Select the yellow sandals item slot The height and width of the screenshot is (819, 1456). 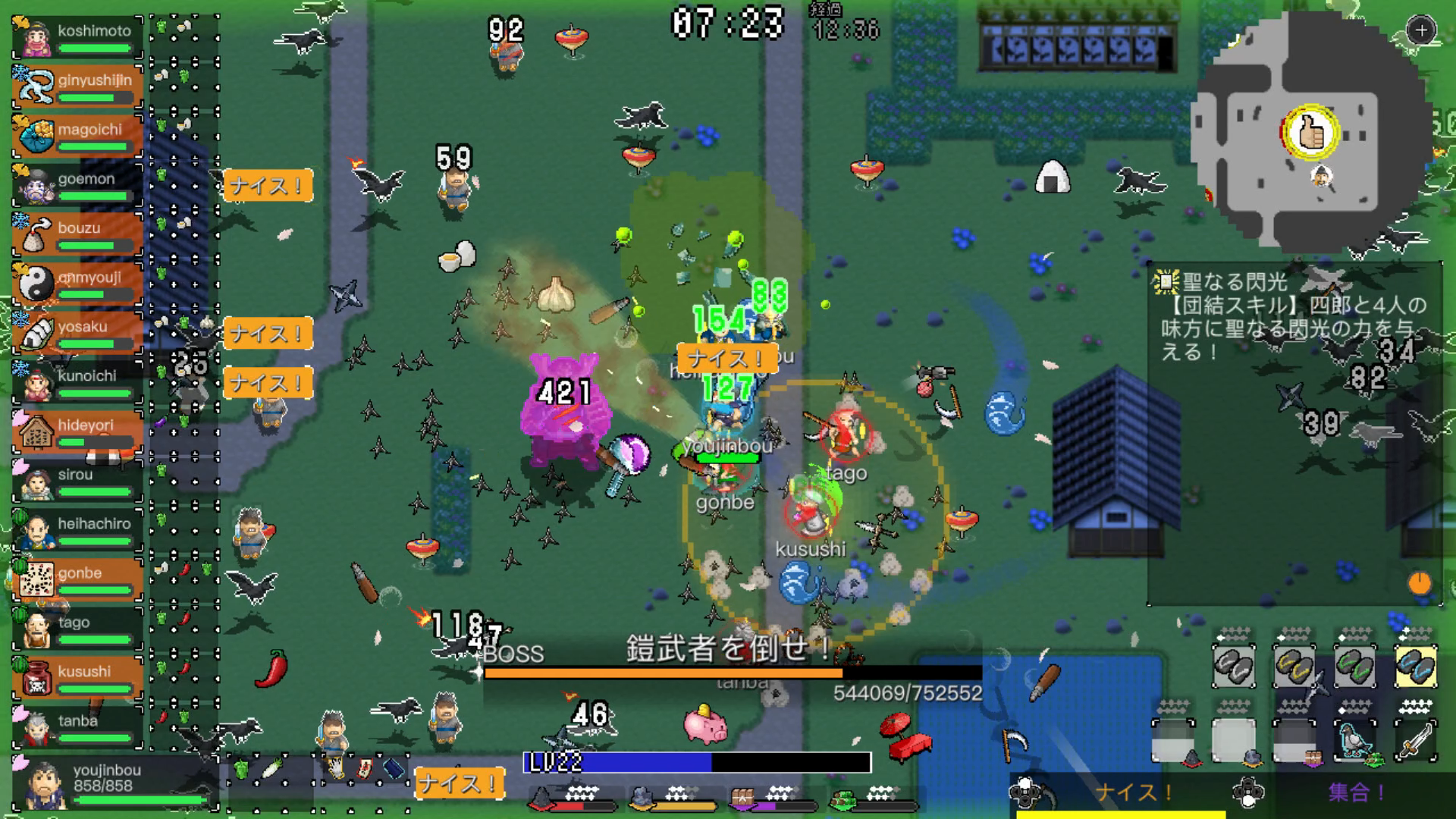(x=1294, y=667)
